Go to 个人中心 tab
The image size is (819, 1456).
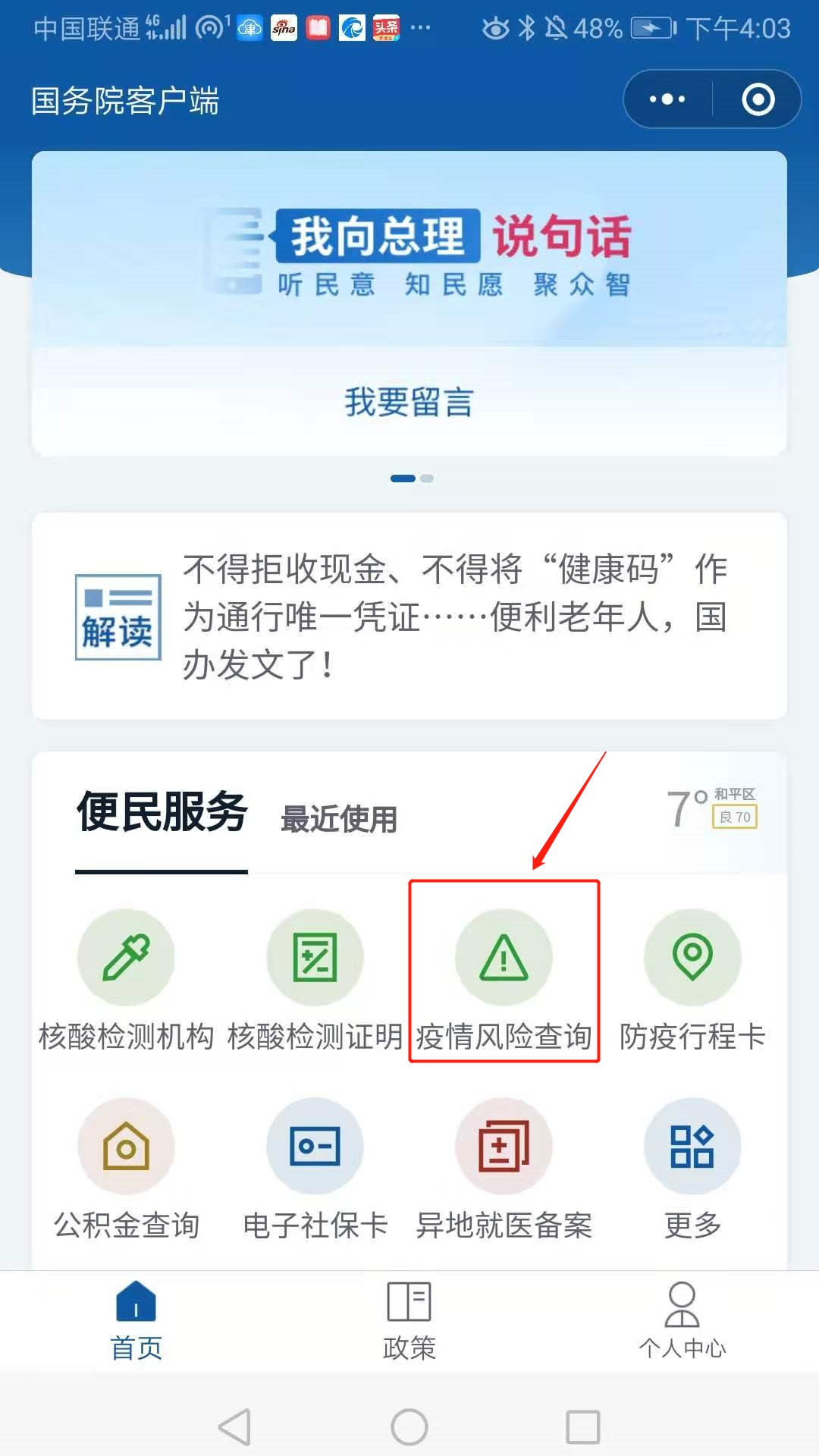point(682,1319)
